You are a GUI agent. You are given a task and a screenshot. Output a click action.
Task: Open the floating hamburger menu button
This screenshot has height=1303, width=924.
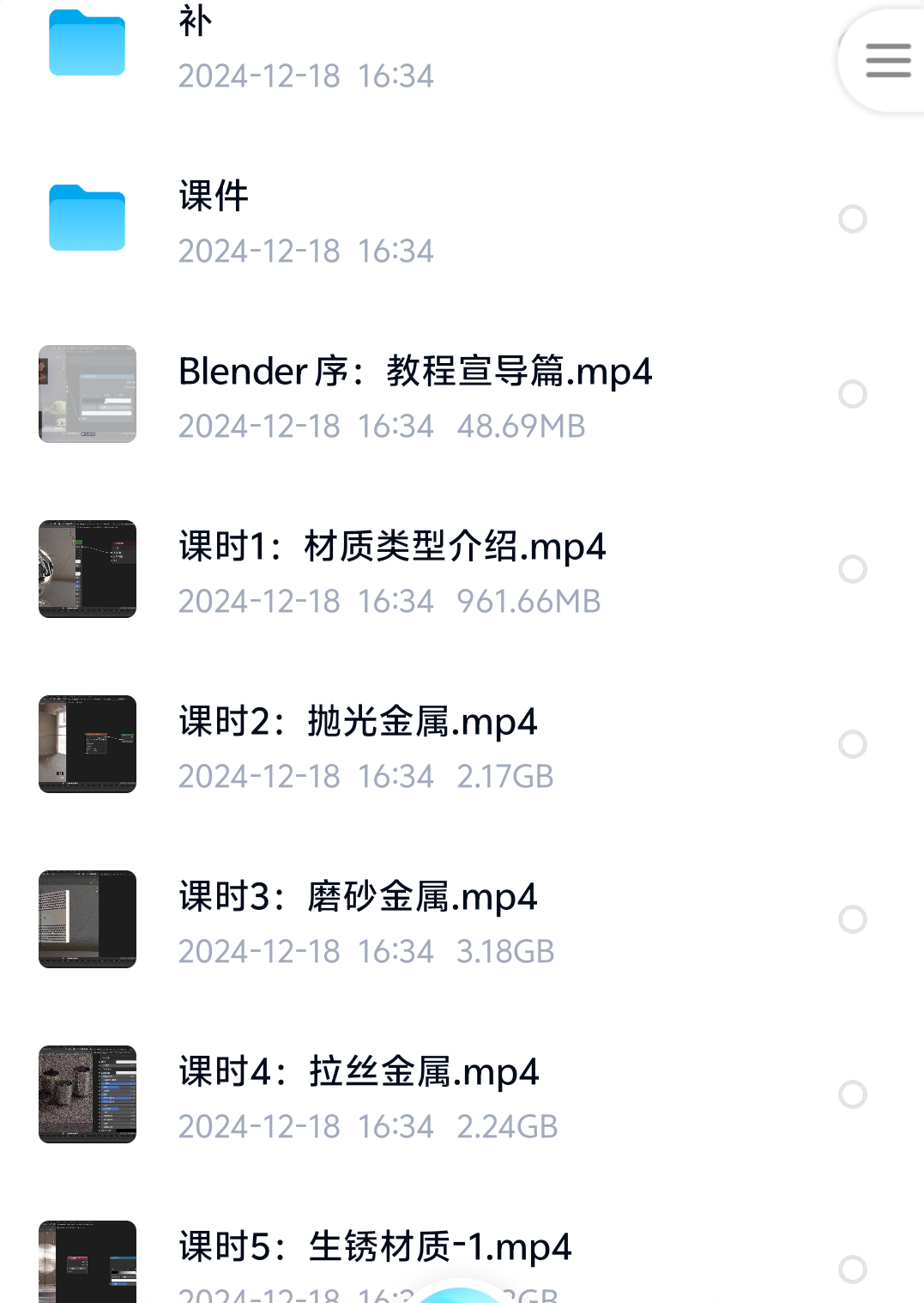(884, 60)
